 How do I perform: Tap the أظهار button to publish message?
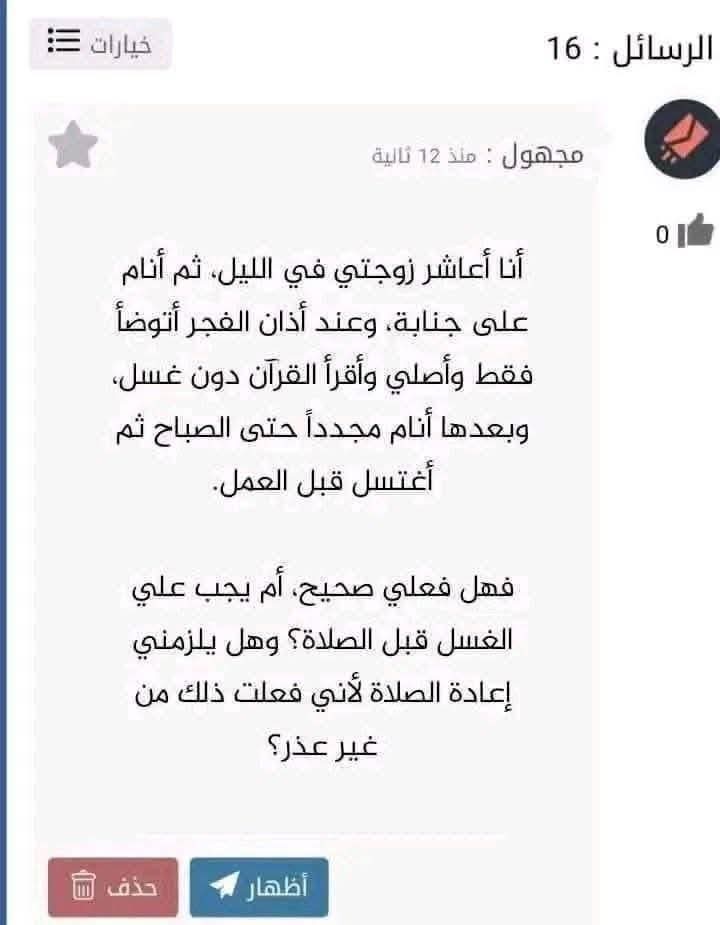259,887
